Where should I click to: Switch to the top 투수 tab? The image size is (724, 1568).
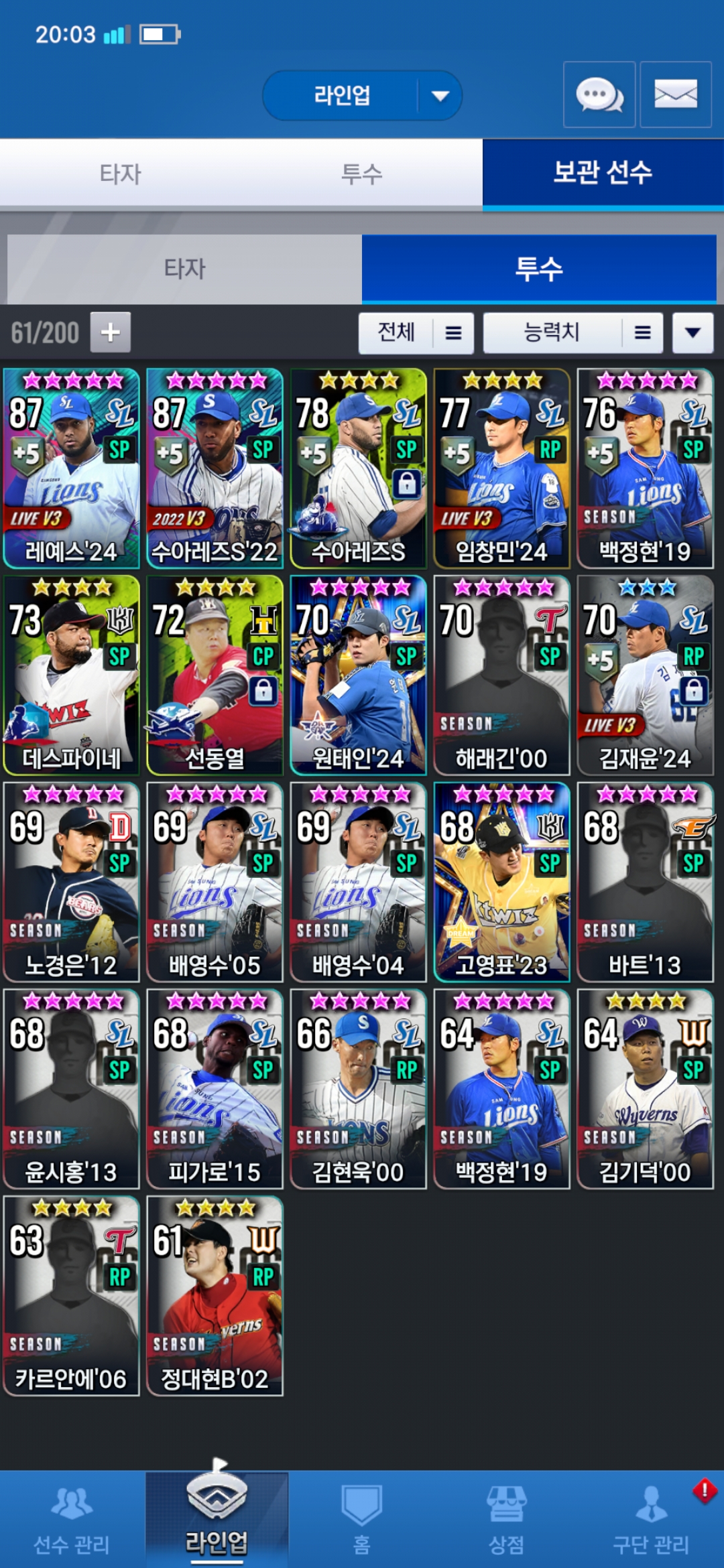point(362,174)
